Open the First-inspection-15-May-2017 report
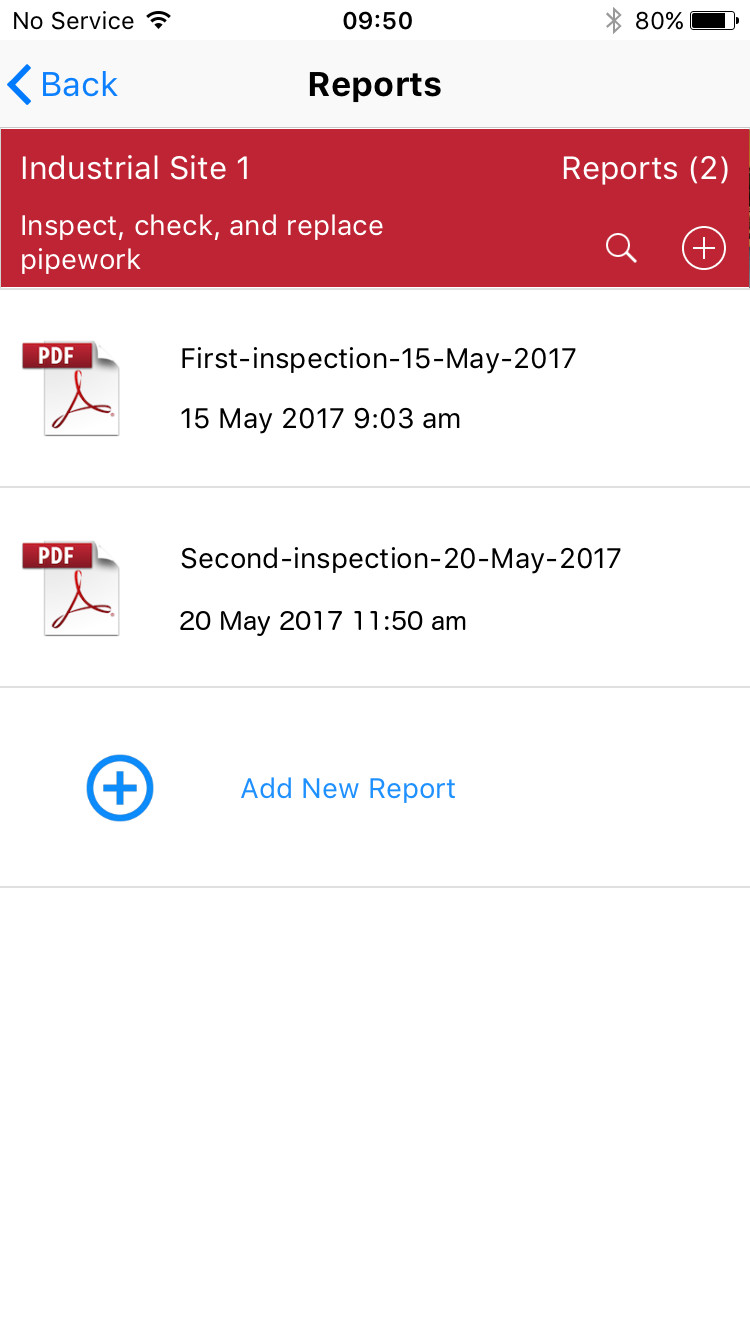This screenshot has width=750, height=1334. 375,388
